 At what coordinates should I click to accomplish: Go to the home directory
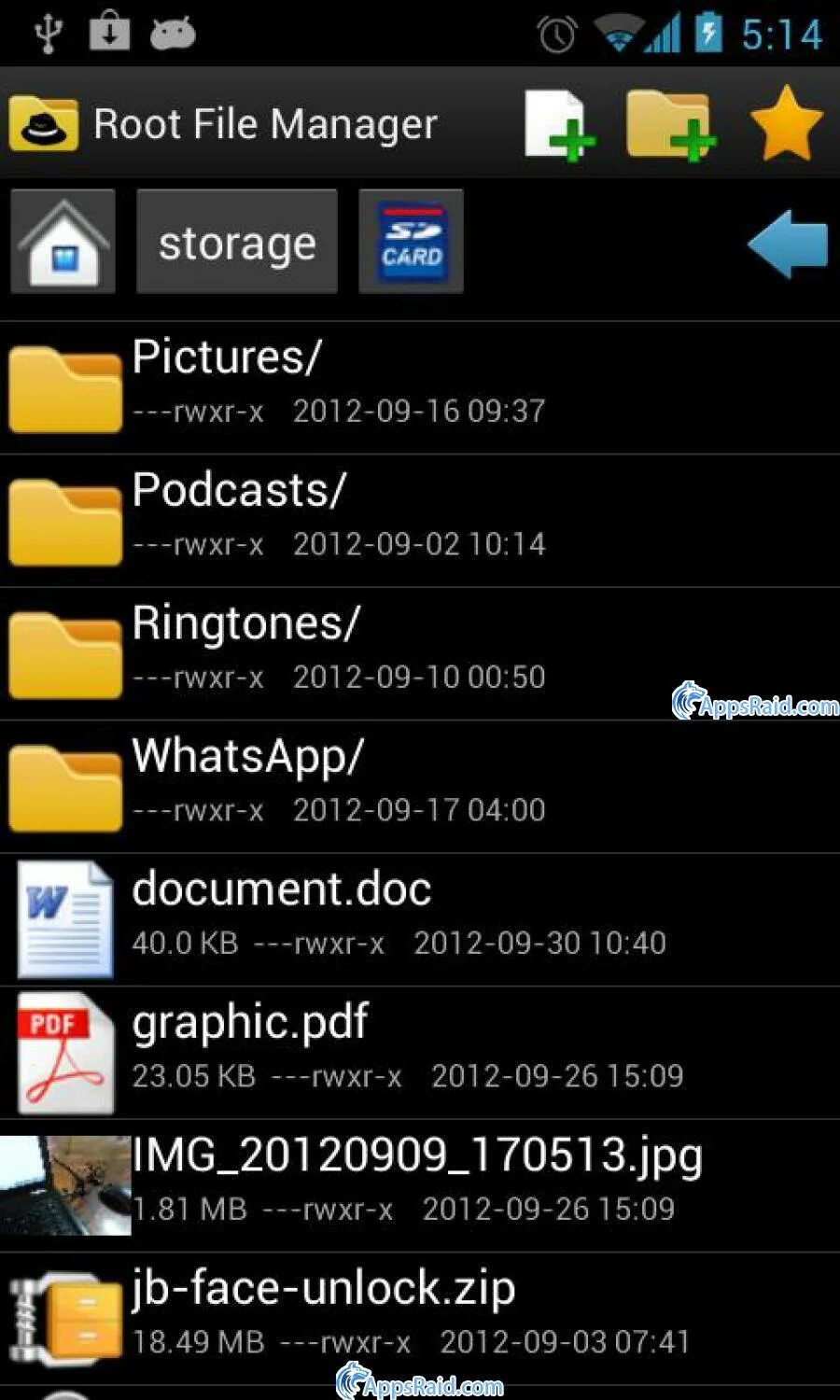coord(63,242)
